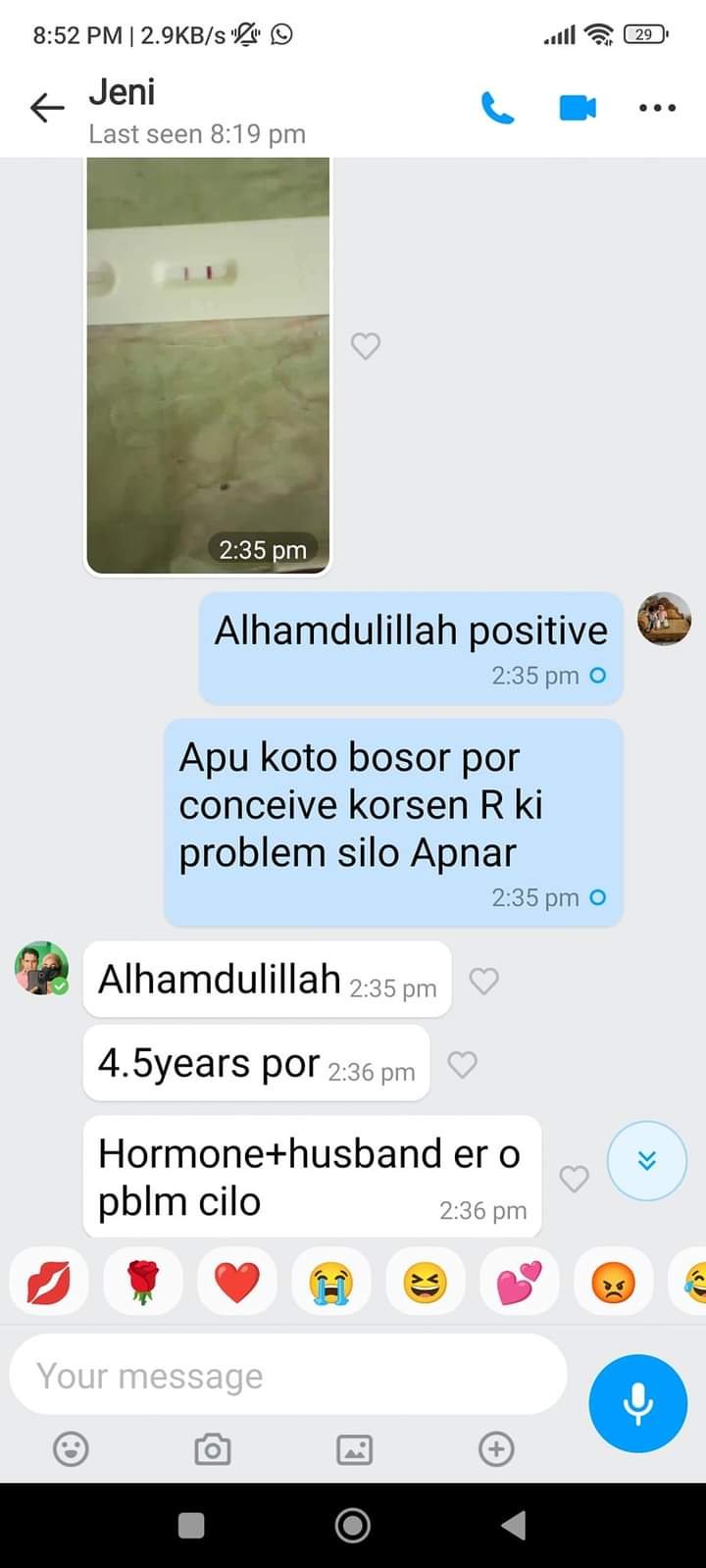Like the "Hormone+husband er o pblm cilo" message
Screen dimensions: 706x1568
tap(574, 1178)
